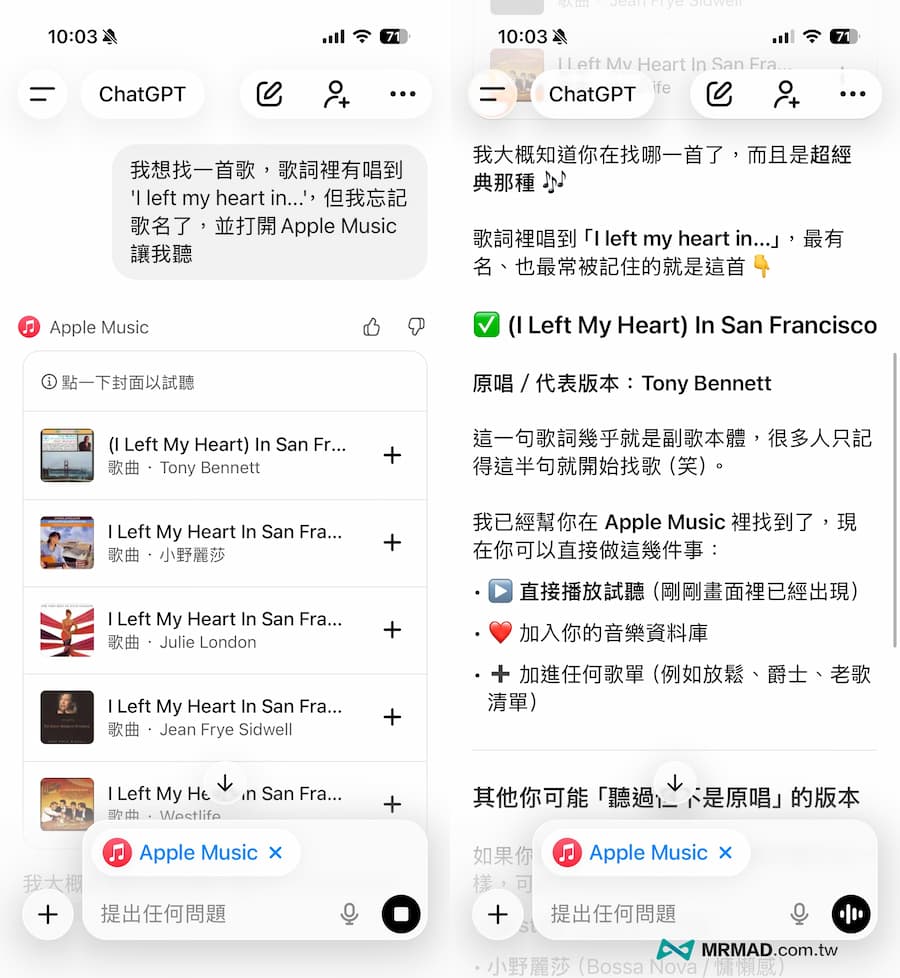Tap the microphone icon for voice dictation

[x=349, y=914]
